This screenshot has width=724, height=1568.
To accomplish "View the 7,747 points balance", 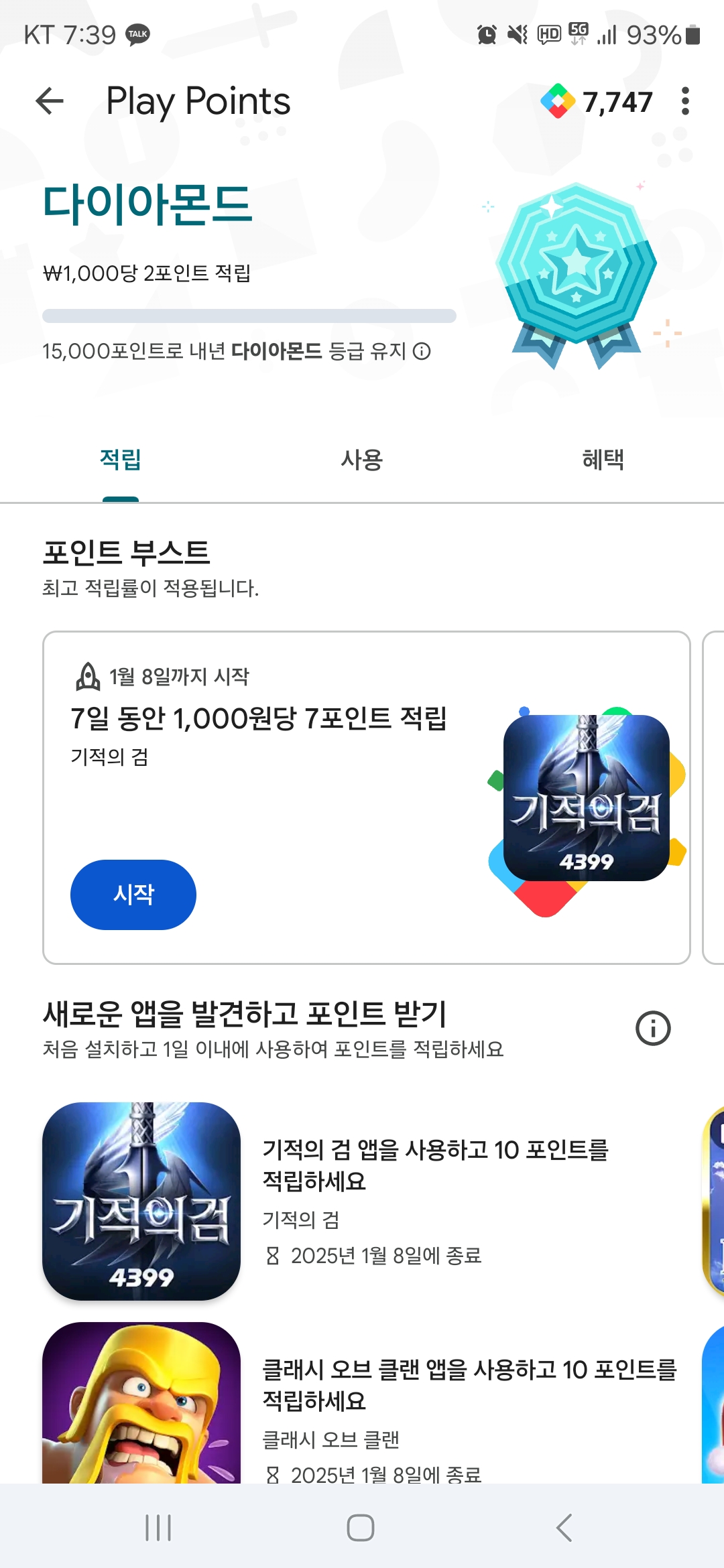I will [597, 102].
